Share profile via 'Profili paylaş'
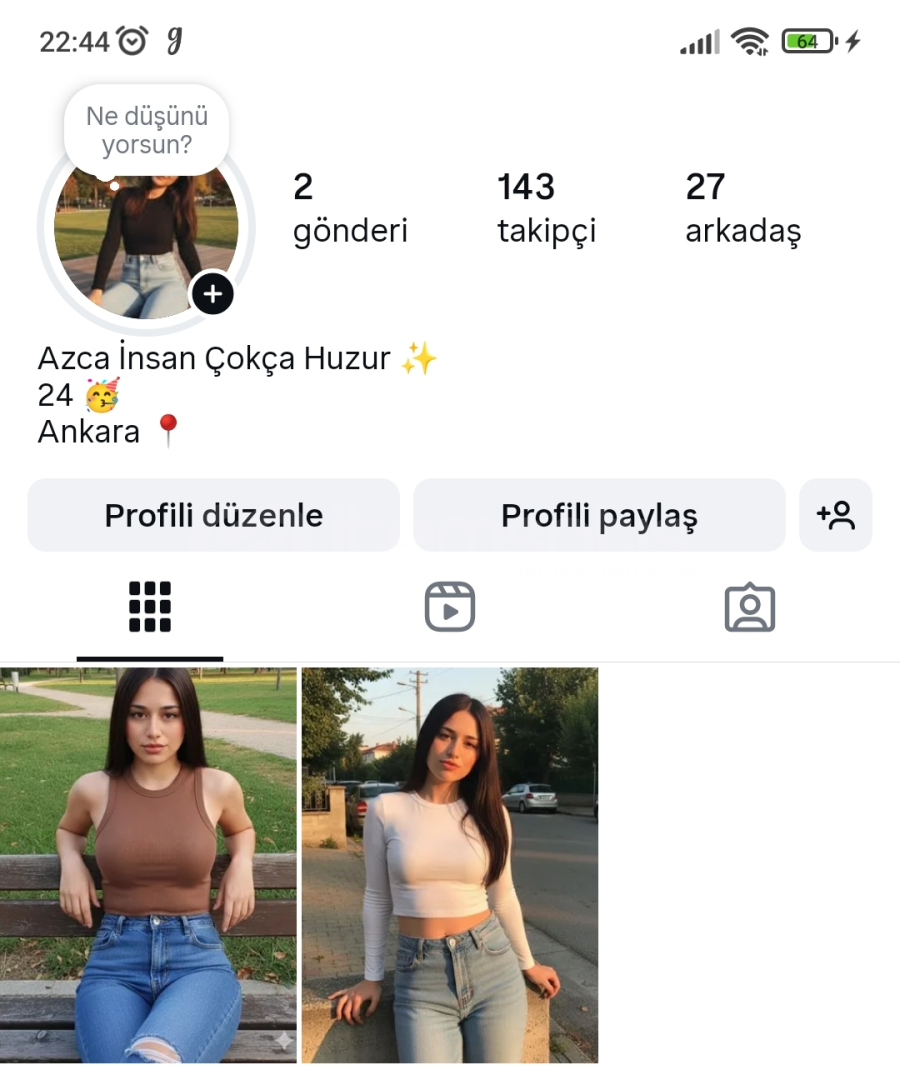Screen dimensions: 900x1080 [599, 515]
